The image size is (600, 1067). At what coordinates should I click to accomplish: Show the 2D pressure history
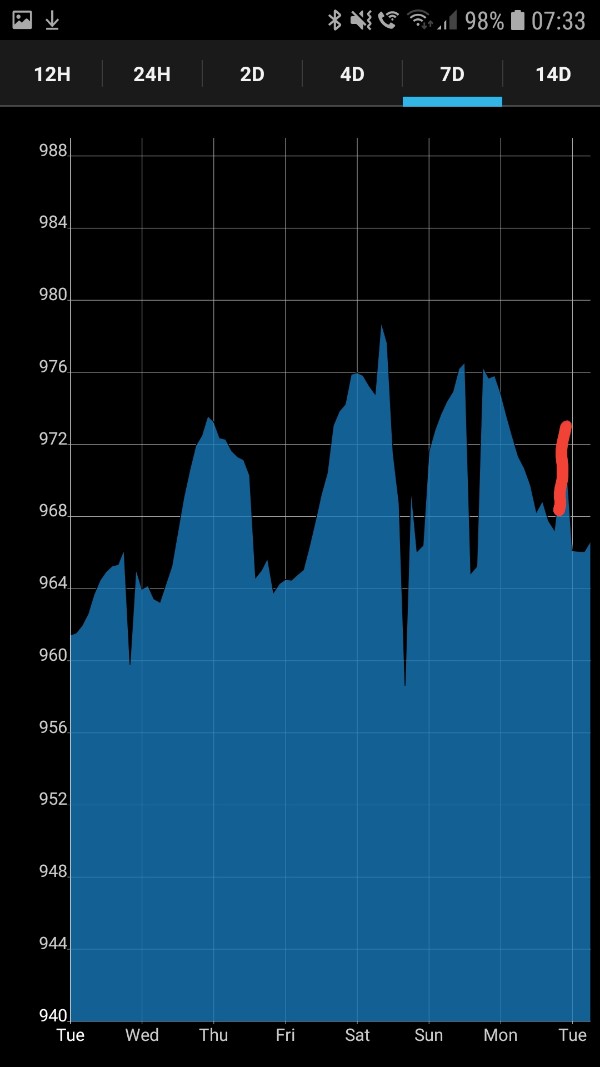tap(252, 73)
